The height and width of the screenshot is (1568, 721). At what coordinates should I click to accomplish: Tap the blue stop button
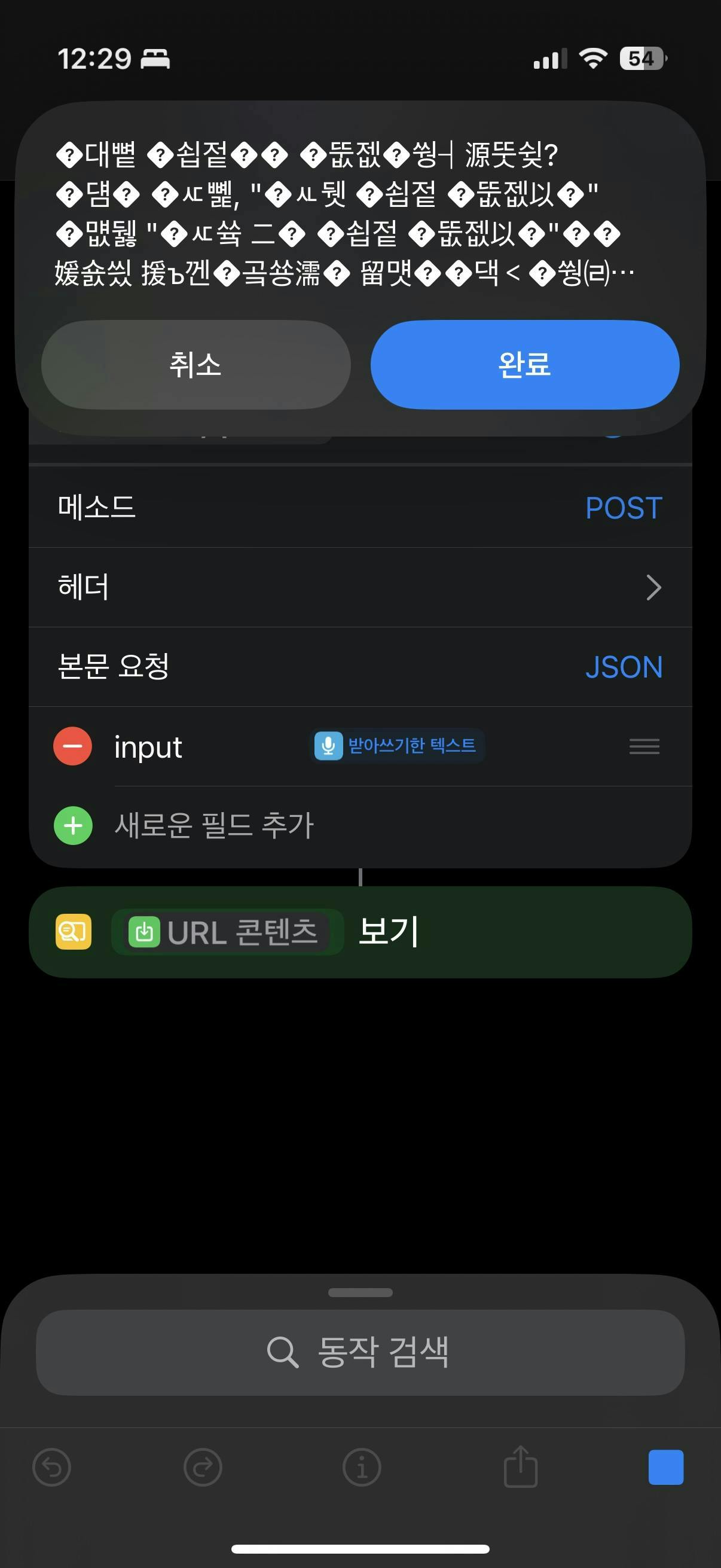click(665, 1468)
